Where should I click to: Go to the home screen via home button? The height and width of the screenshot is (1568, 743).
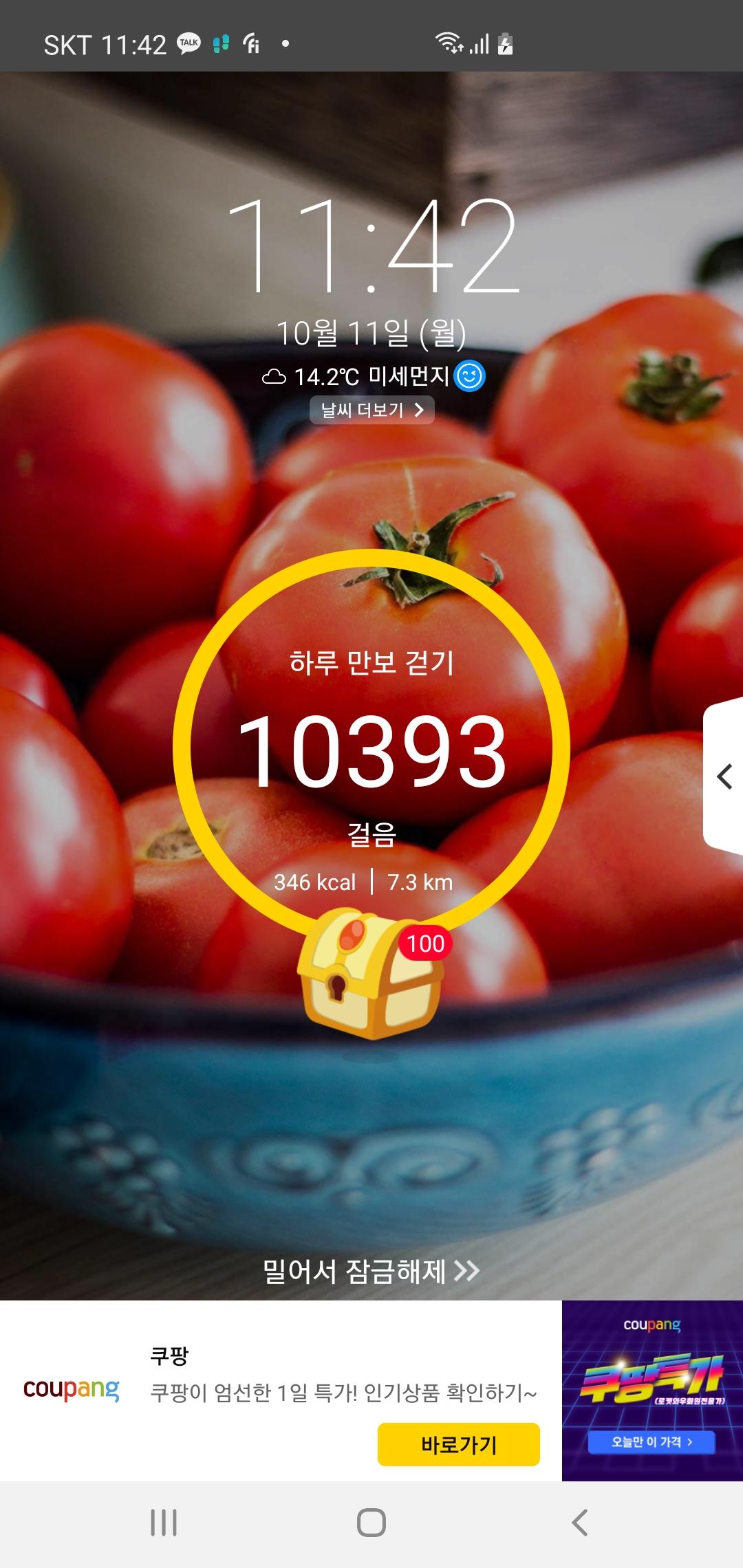pyautogui.click(x=371, y=1523)
